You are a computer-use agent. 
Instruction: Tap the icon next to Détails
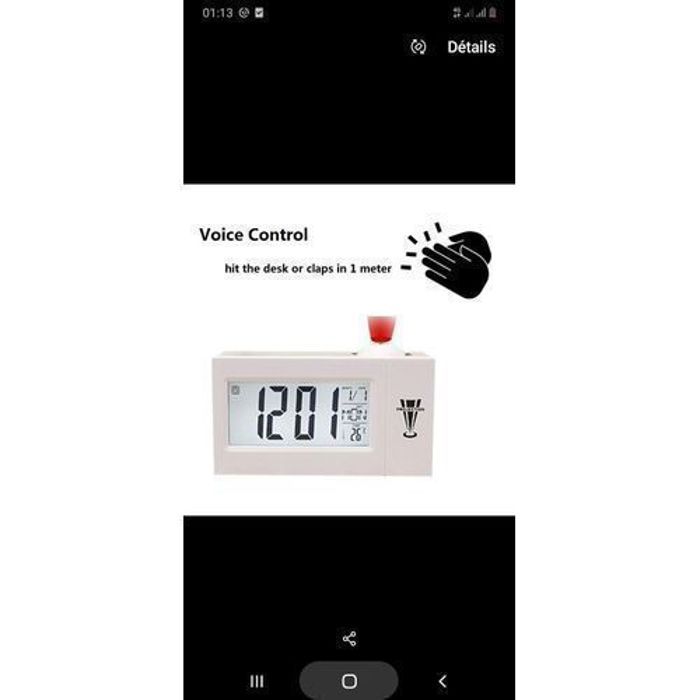[x=418, y=47]
